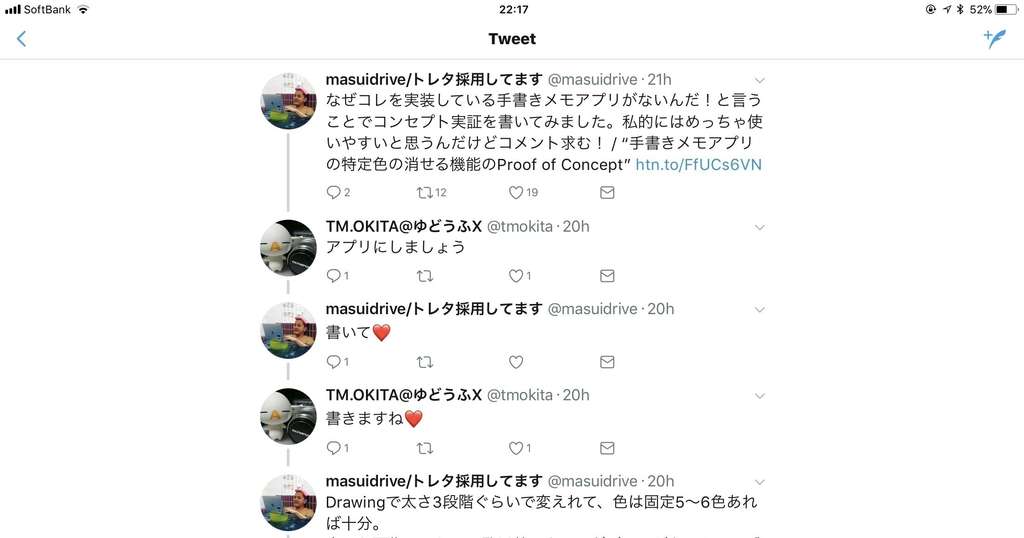Retweet the reply アプリにしましょう
1024x538 pixels.
point(424,275)
